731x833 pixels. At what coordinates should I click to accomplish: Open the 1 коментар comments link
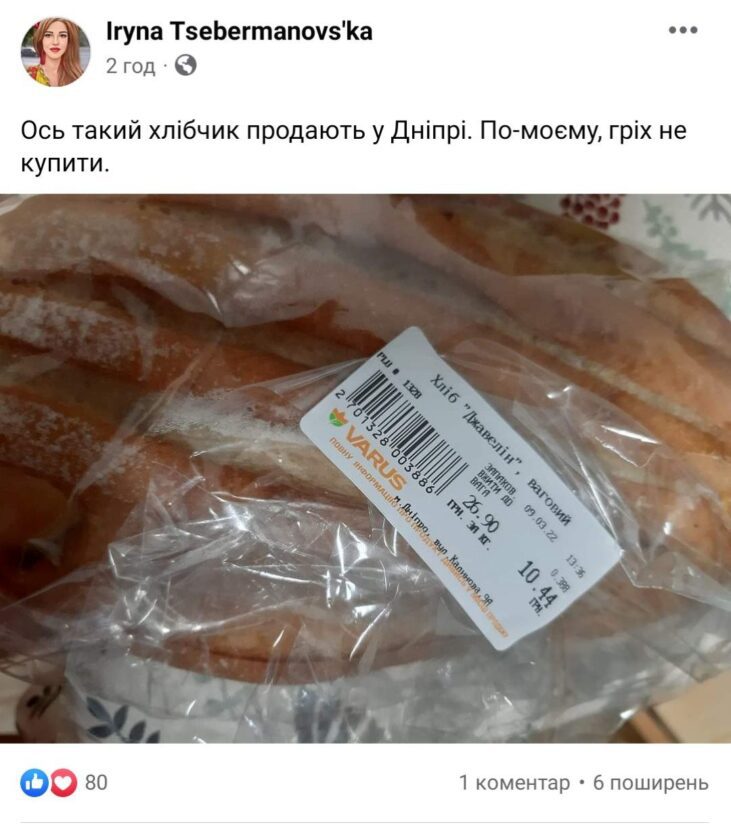514,782
